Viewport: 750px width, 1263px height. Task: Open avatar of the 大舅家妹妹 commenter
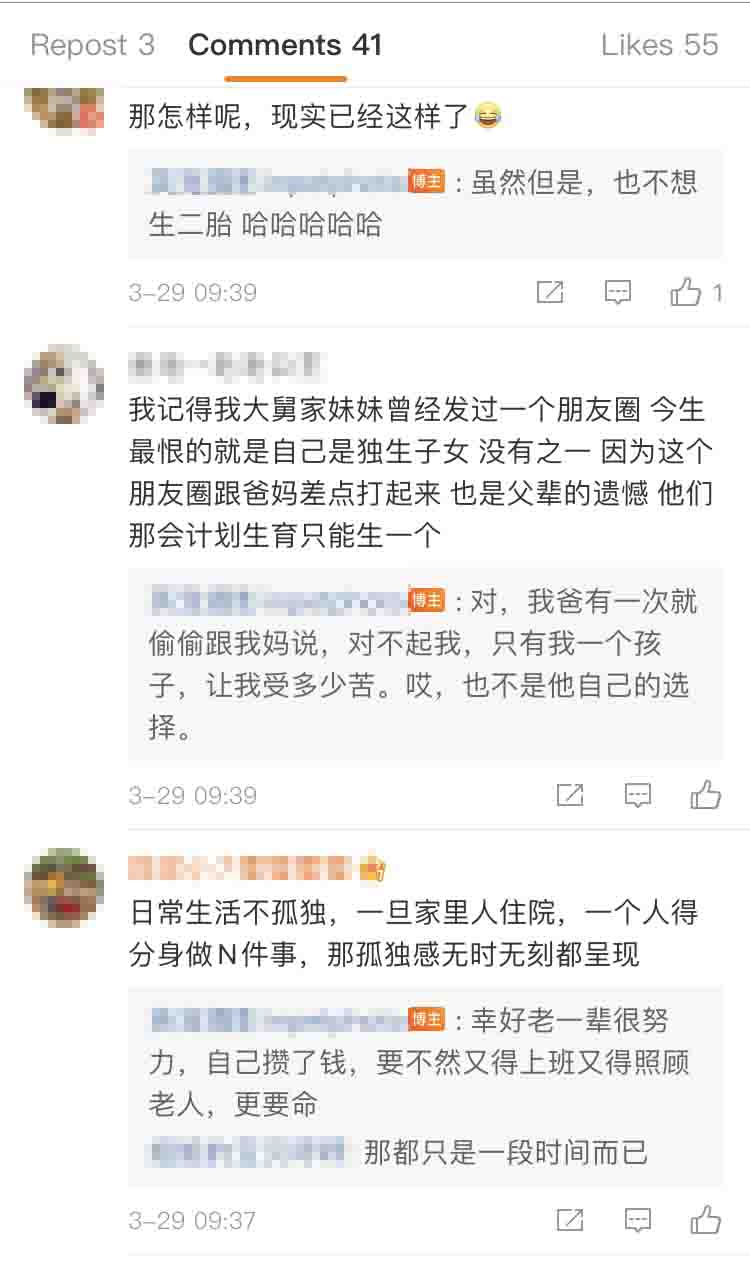(x=65, y=385)
